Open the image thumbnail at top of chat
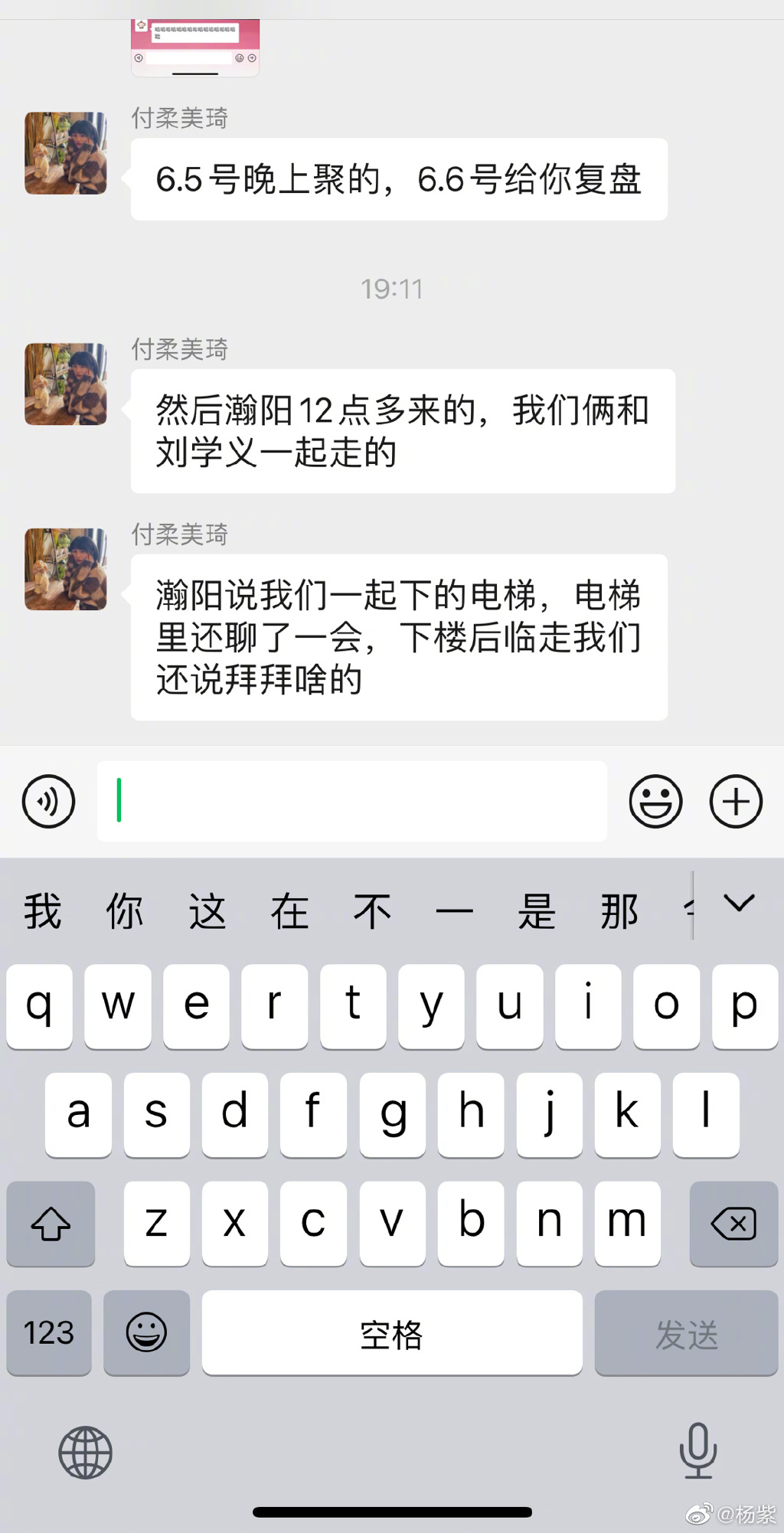 point(195,47)
